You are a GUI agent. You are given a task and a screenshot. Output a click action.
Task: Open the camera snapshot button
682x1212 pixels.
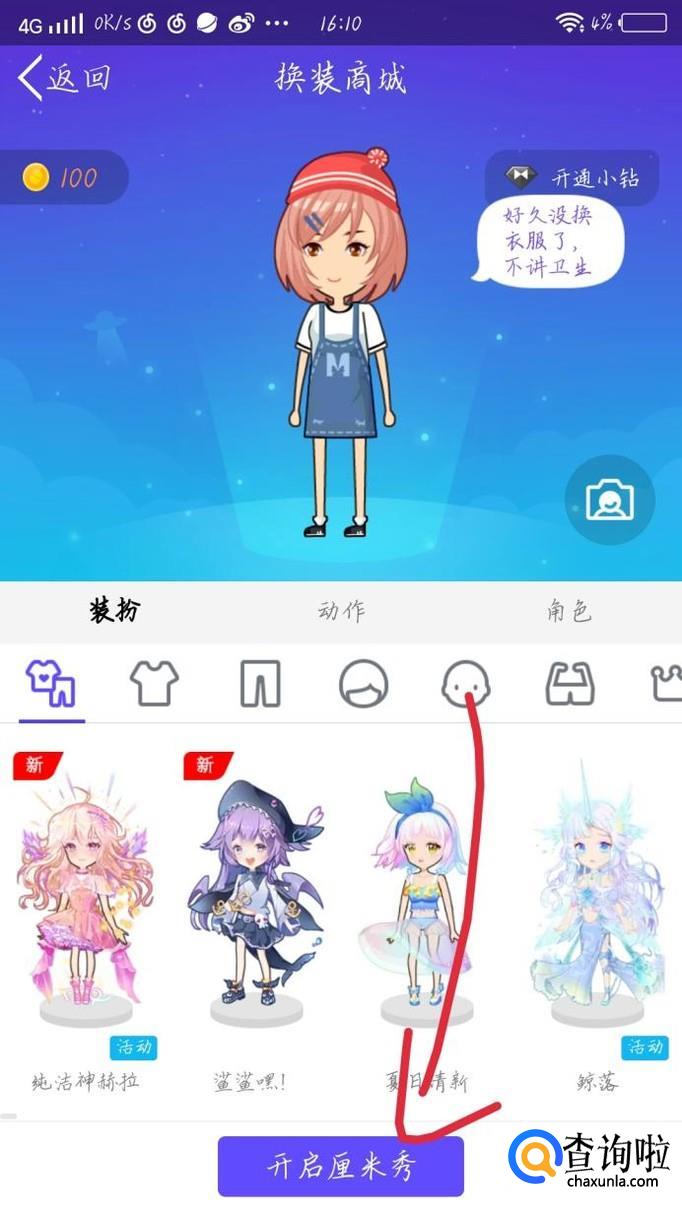click(x=610, y=499)
